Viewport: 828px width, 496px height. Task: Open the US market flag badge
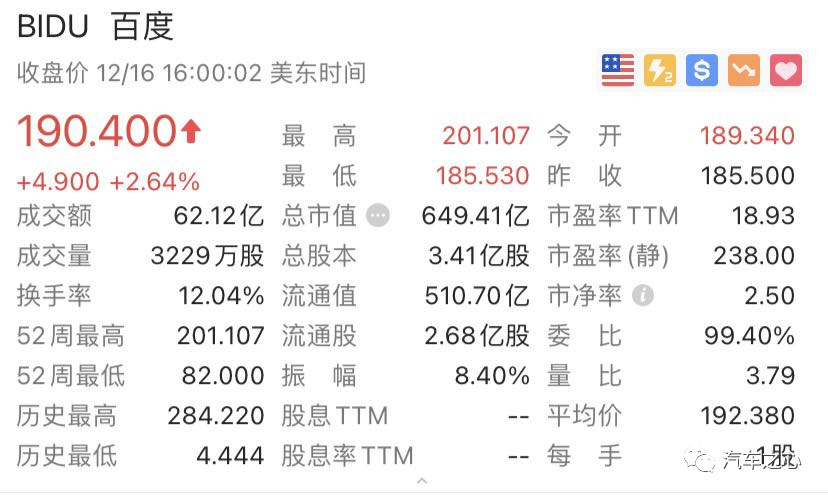click(x=618, y=70)
